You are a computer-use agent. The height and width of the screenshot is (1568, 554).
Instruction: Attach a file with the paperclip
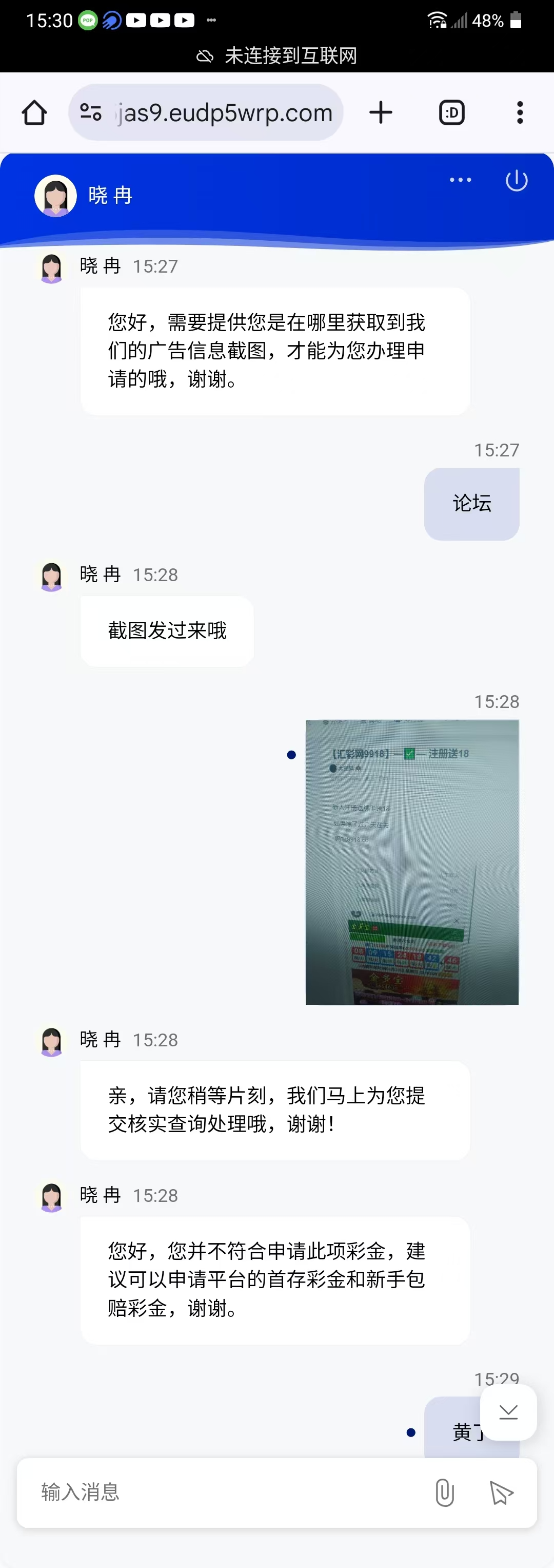[445, 1493]
